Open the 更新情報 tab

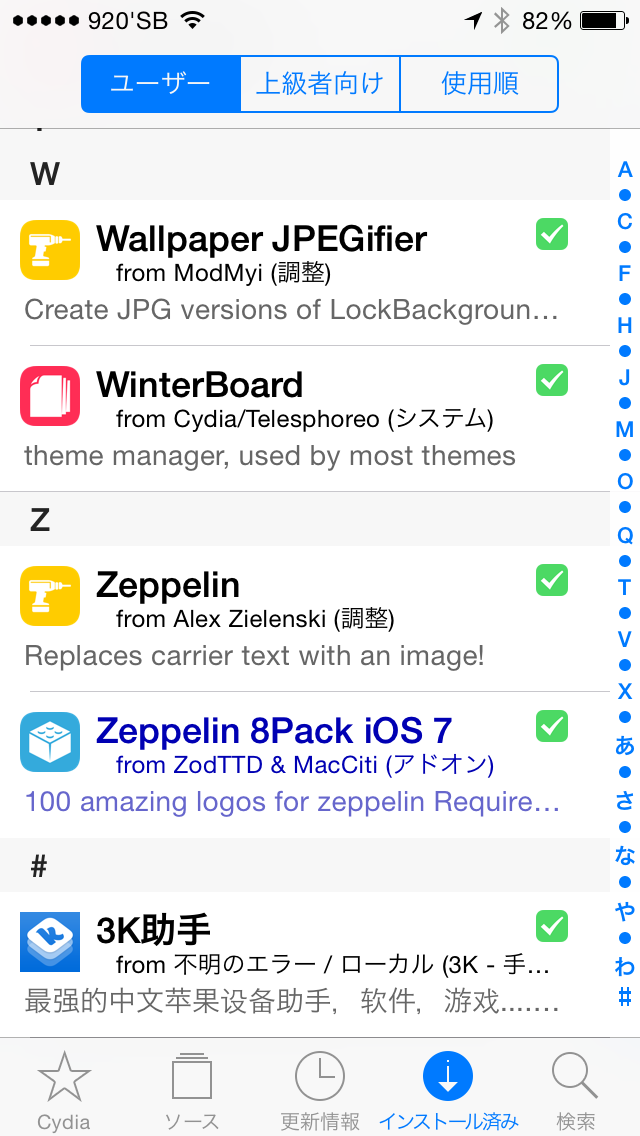coord(320,1089)
